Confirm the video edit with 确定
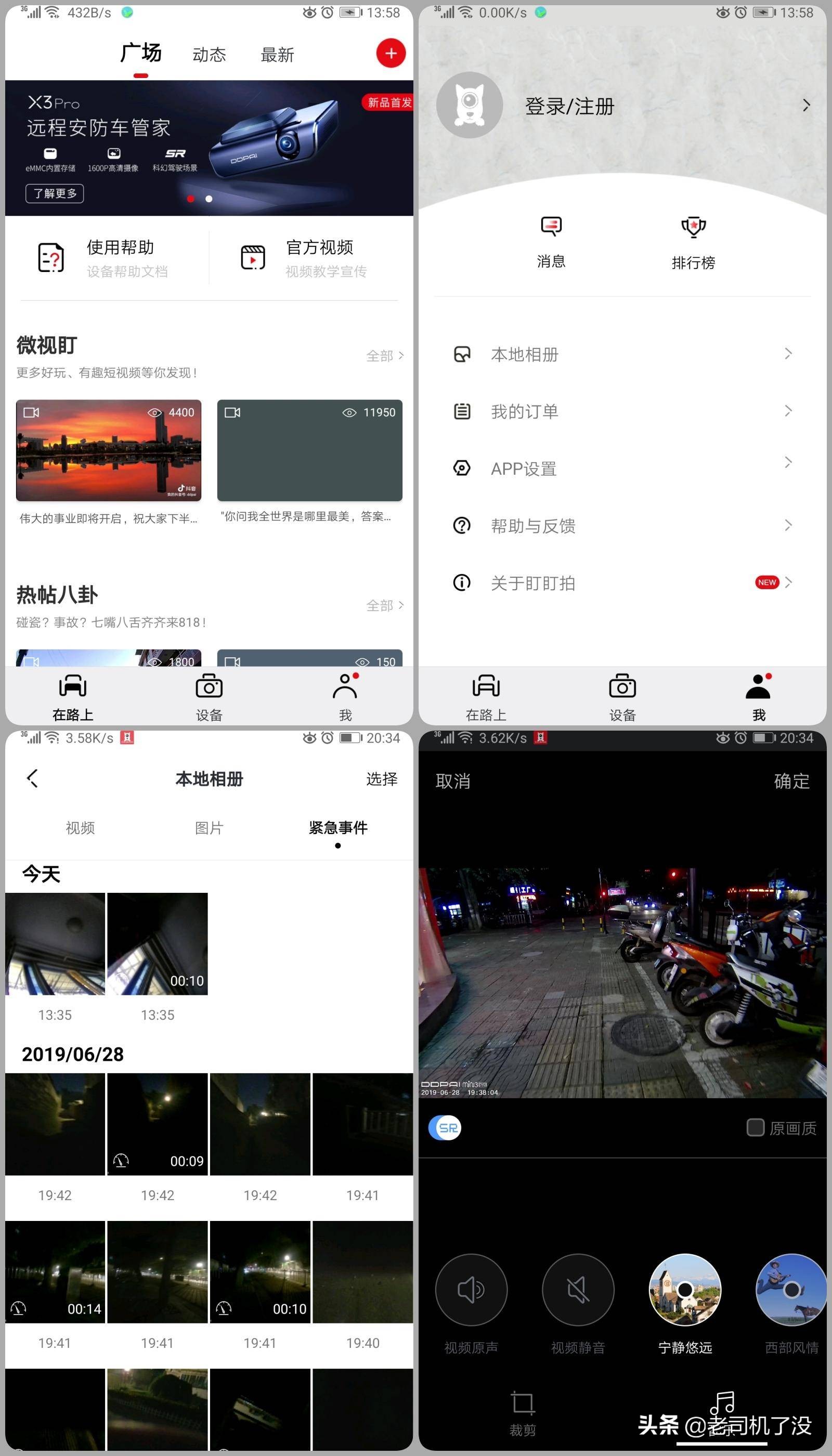This screenshot has height=1456, width=832. coord(791,781)
